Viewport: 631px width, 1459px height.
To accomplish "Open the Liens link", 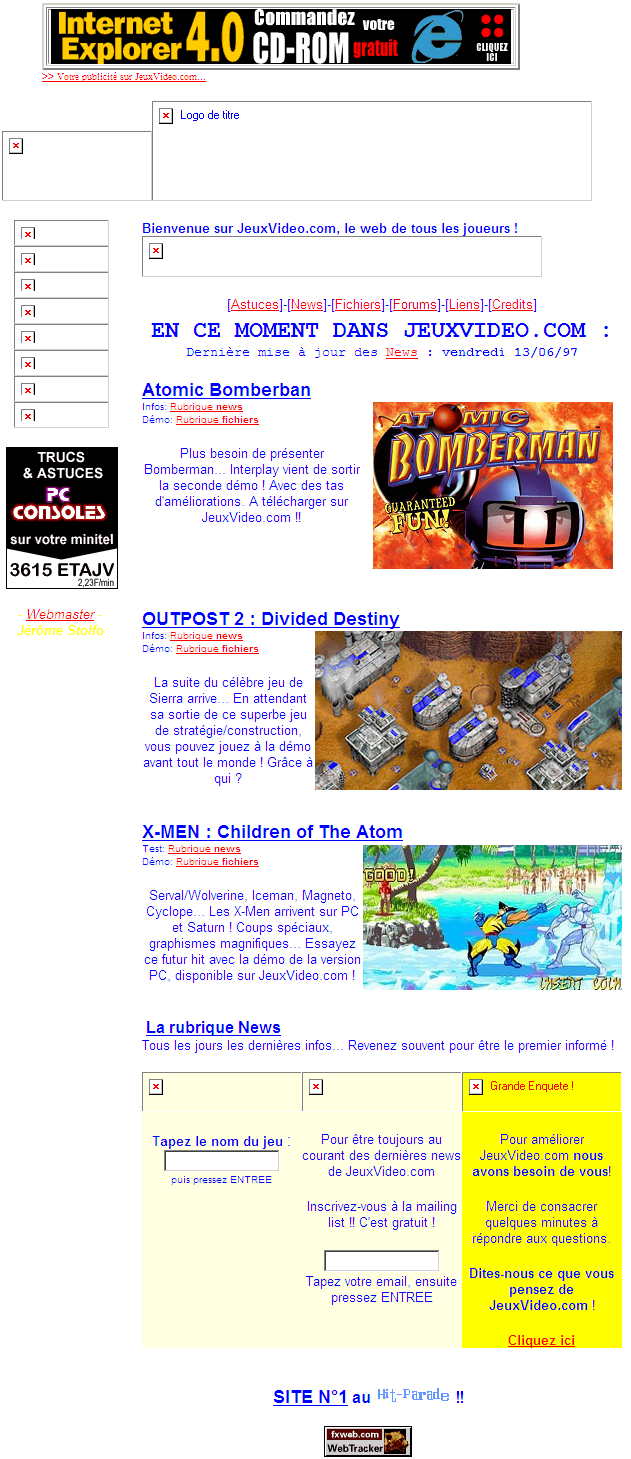I will point(464,305).
